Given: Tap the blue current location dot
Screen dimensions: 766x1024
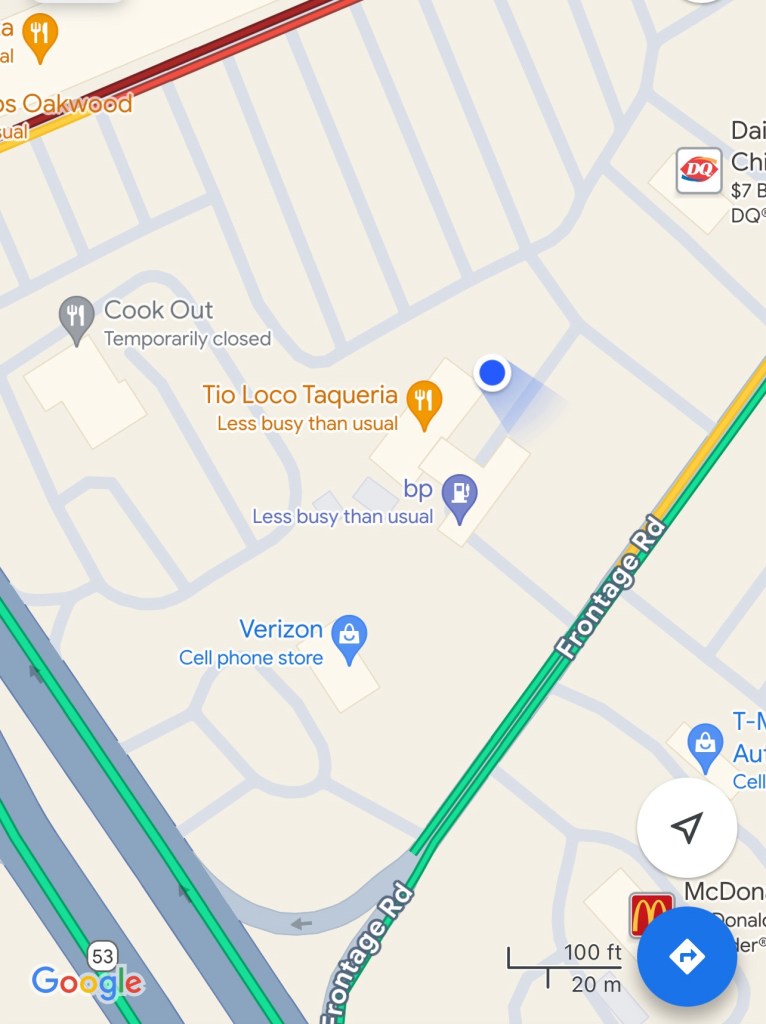Looking at the screenshot, I should coord(491,373).
